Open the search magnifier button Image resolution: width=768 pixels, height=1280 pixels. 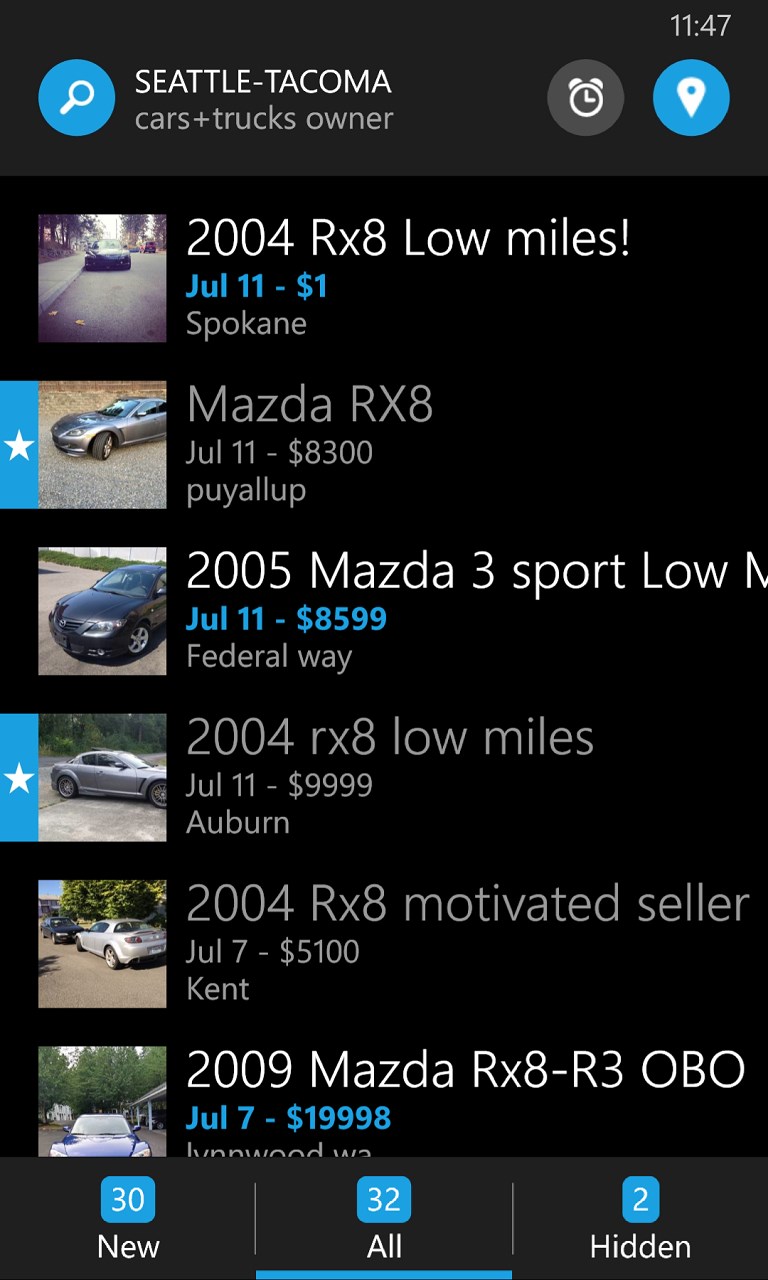pos(77,98)
